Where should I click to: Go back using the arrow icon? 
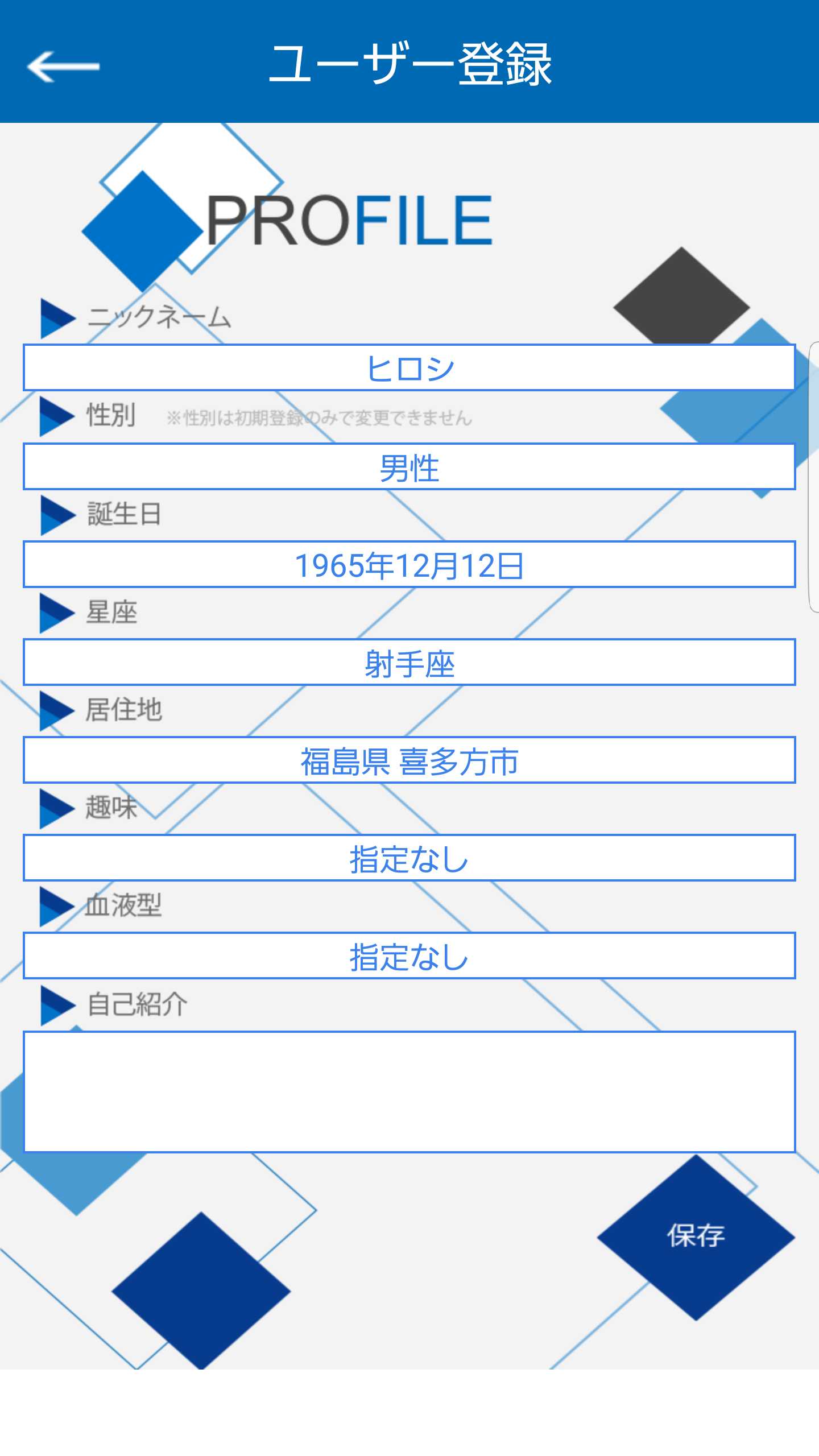point(63,66)
